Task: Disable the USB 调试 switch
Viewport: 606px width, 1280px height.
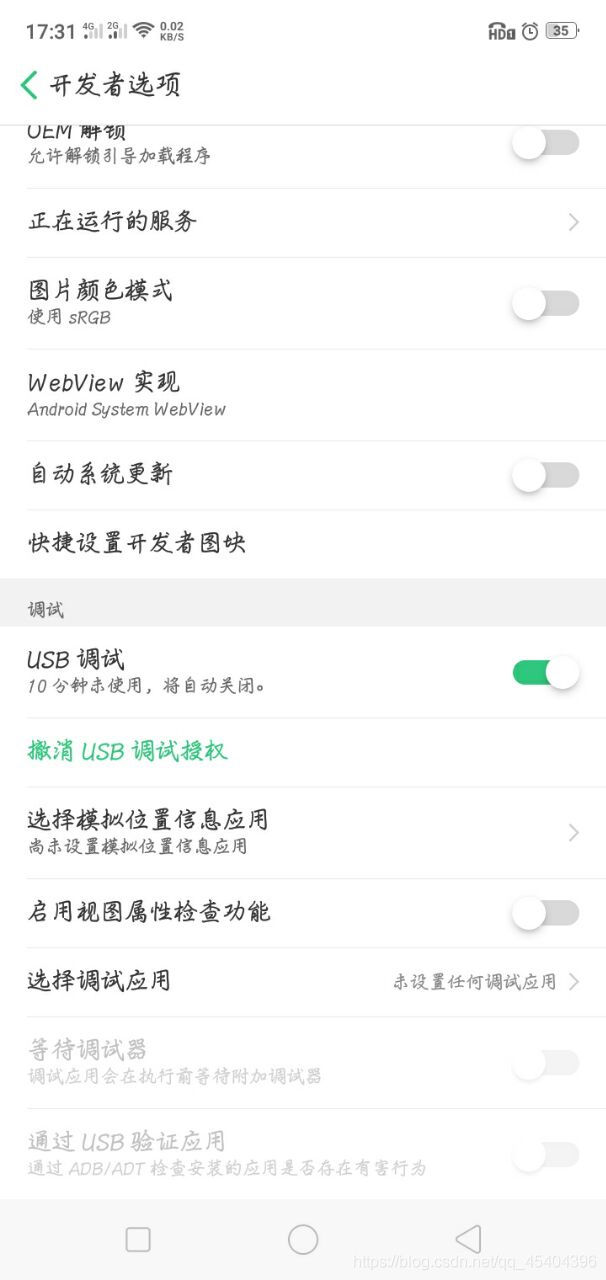Action: coord(545,672)
